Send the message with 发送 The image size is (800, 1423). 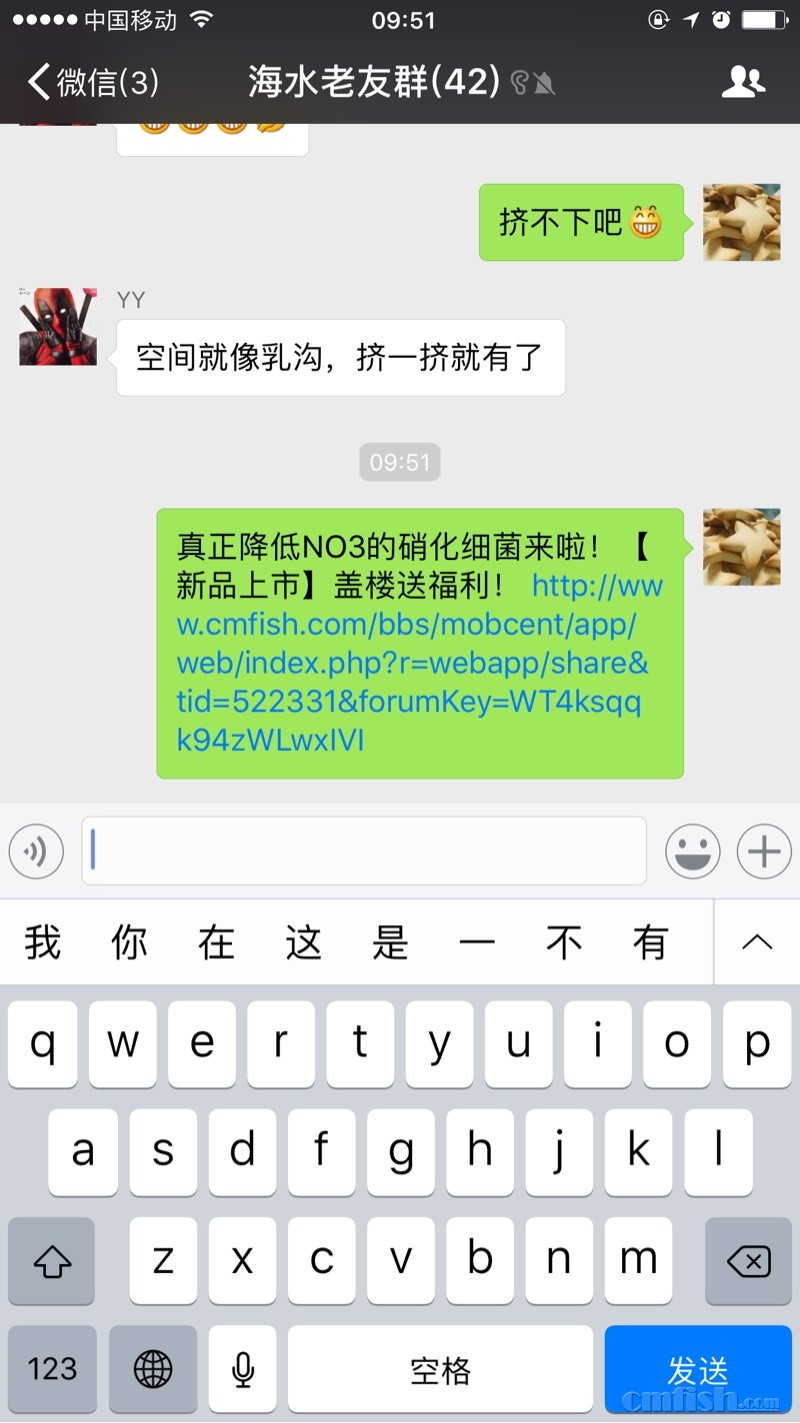tap(698, 1369)
